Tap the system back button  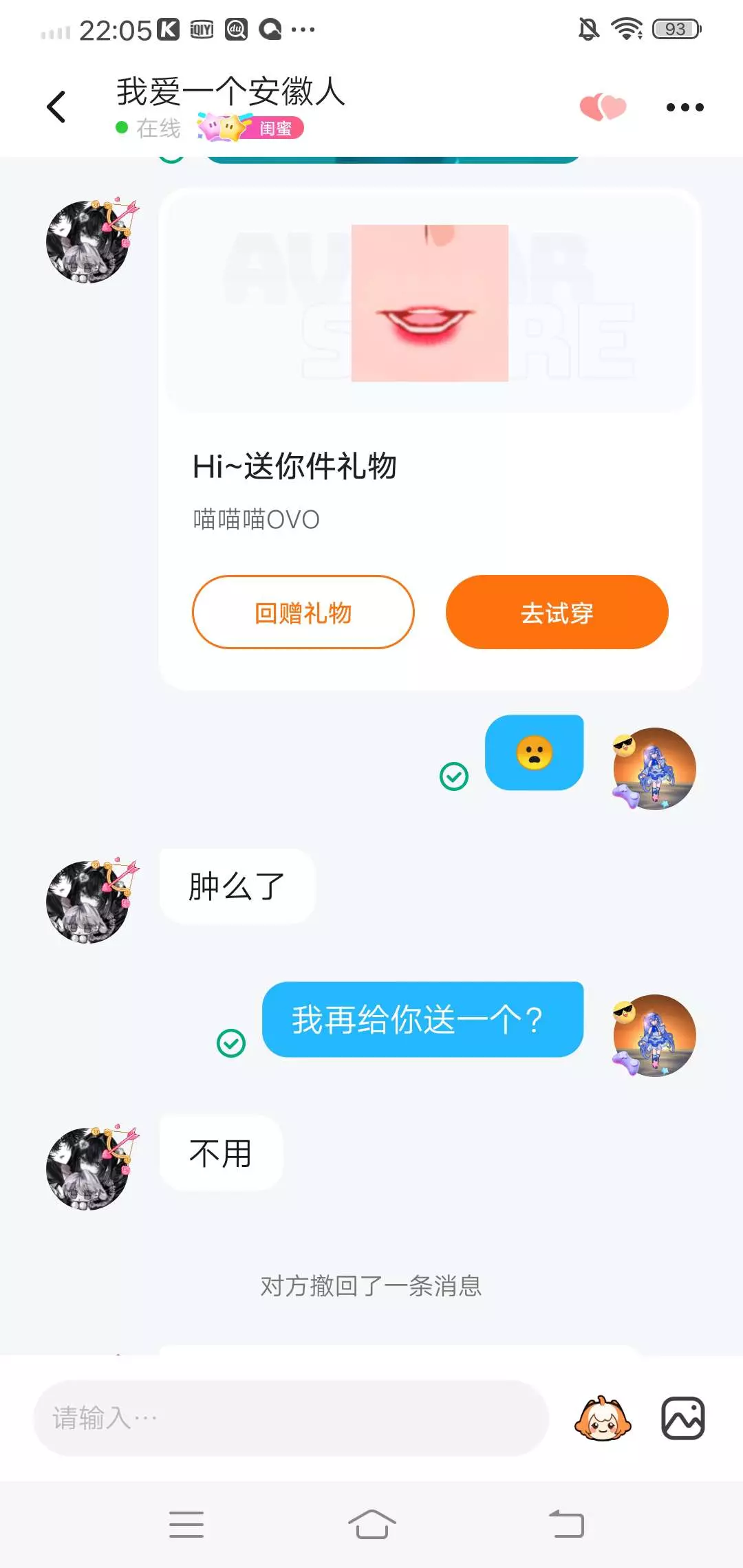566,1524
